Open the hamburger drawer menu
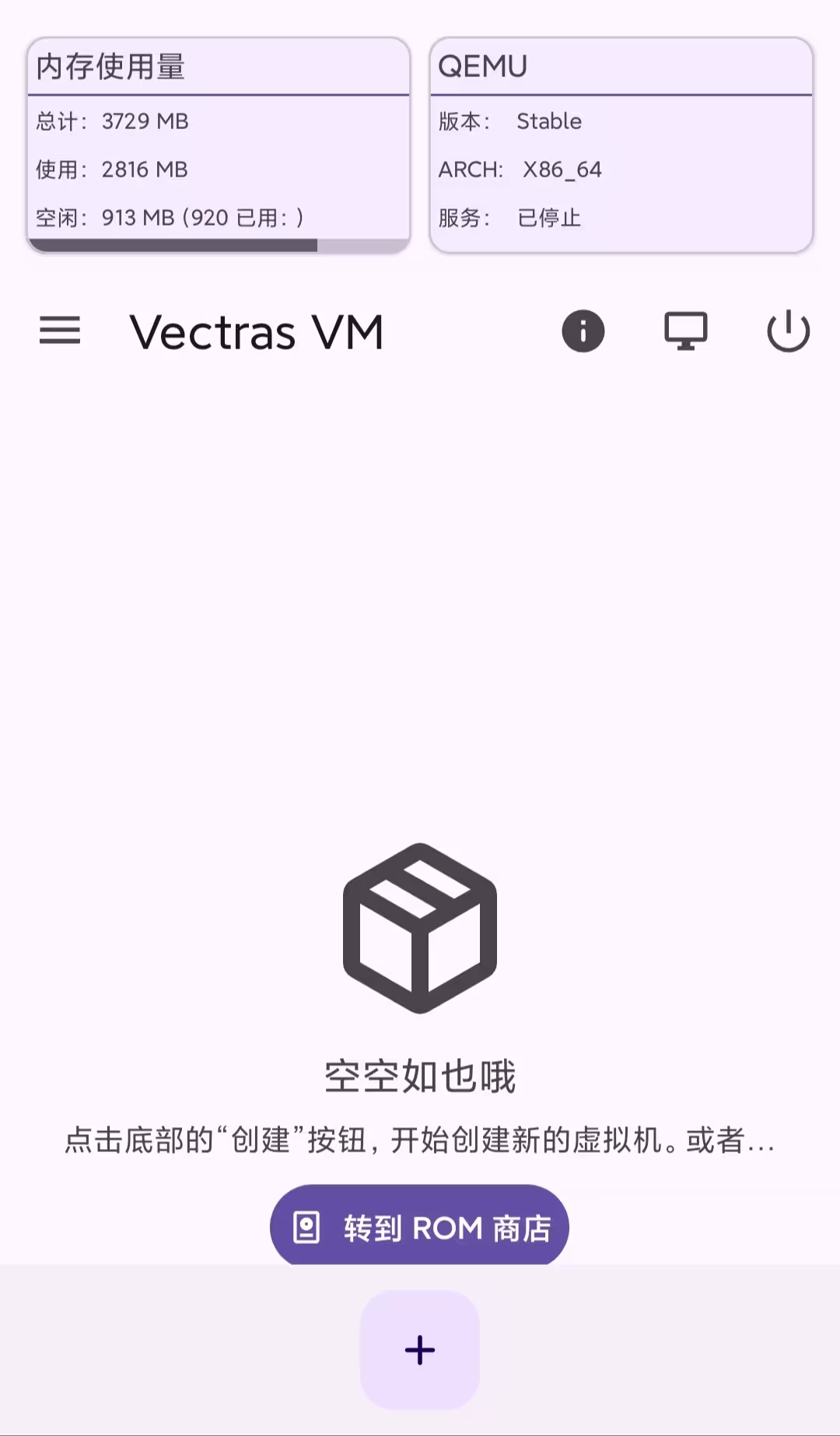Viewport: 840px width, 1436px height. 60,331
